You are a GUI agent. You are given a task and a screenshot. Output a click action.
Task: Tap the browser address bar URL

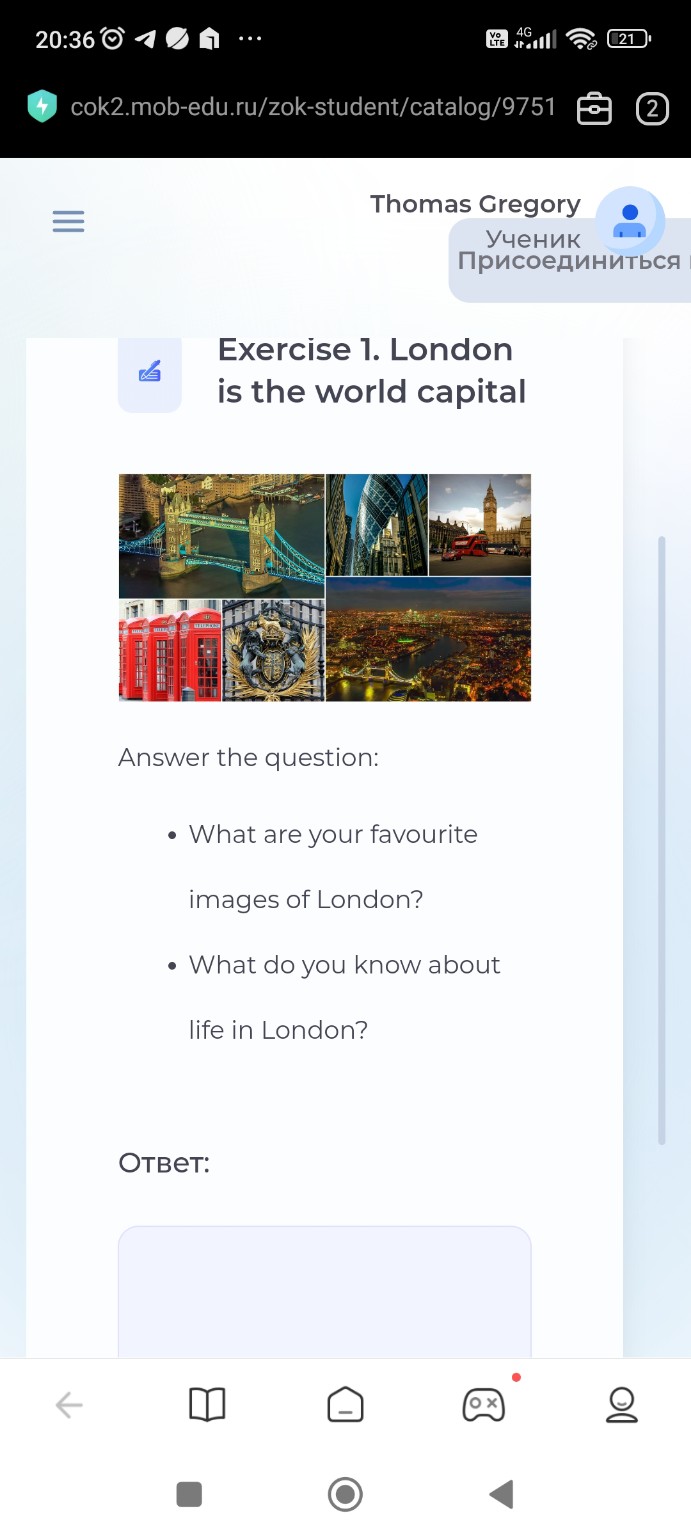point(312,107)
